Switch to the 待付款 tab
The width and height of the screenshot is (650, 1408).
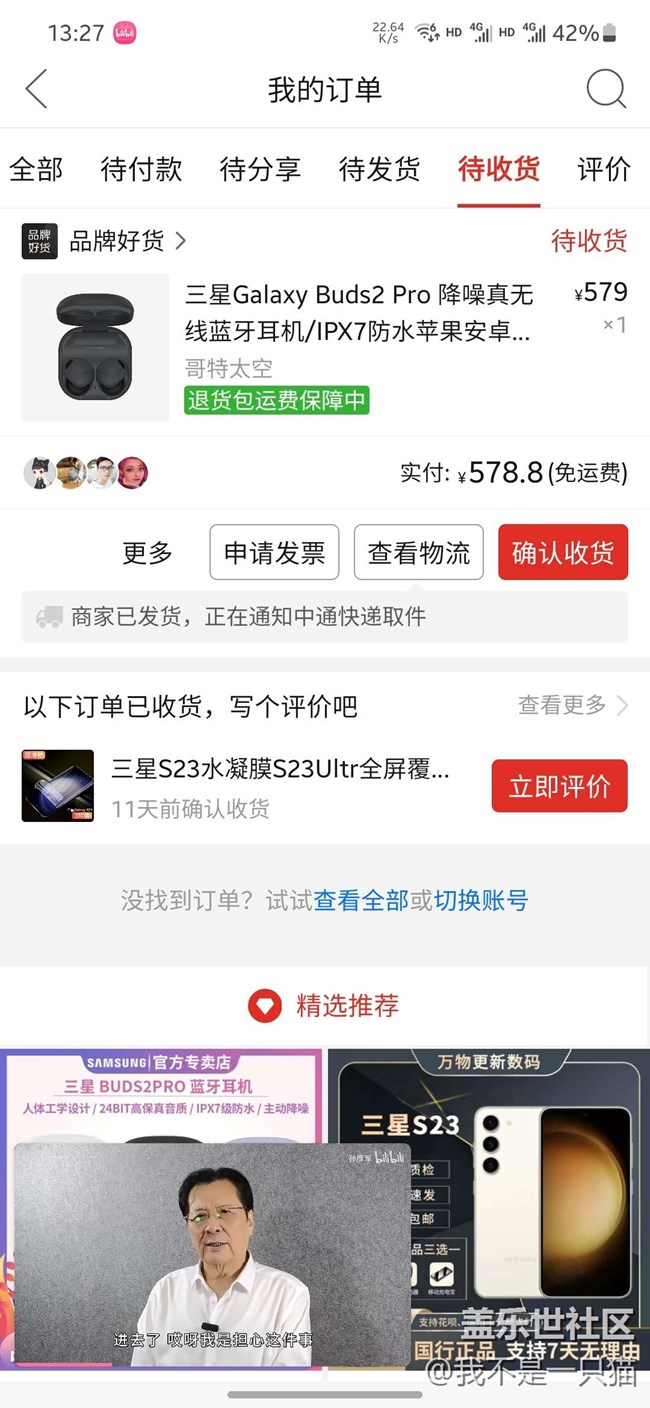[x=141, y=169]
